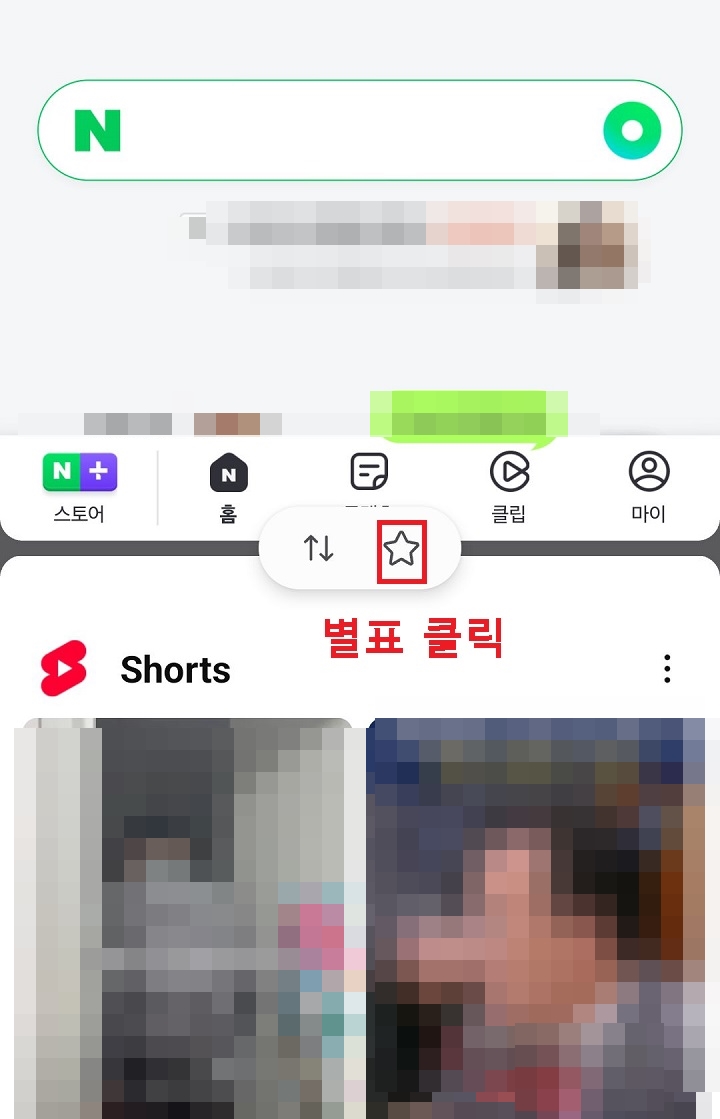The width and height of the screenshot is (720, 1119).
Task: Open the 클립 (Clip) tab icon
Action: 509,471
